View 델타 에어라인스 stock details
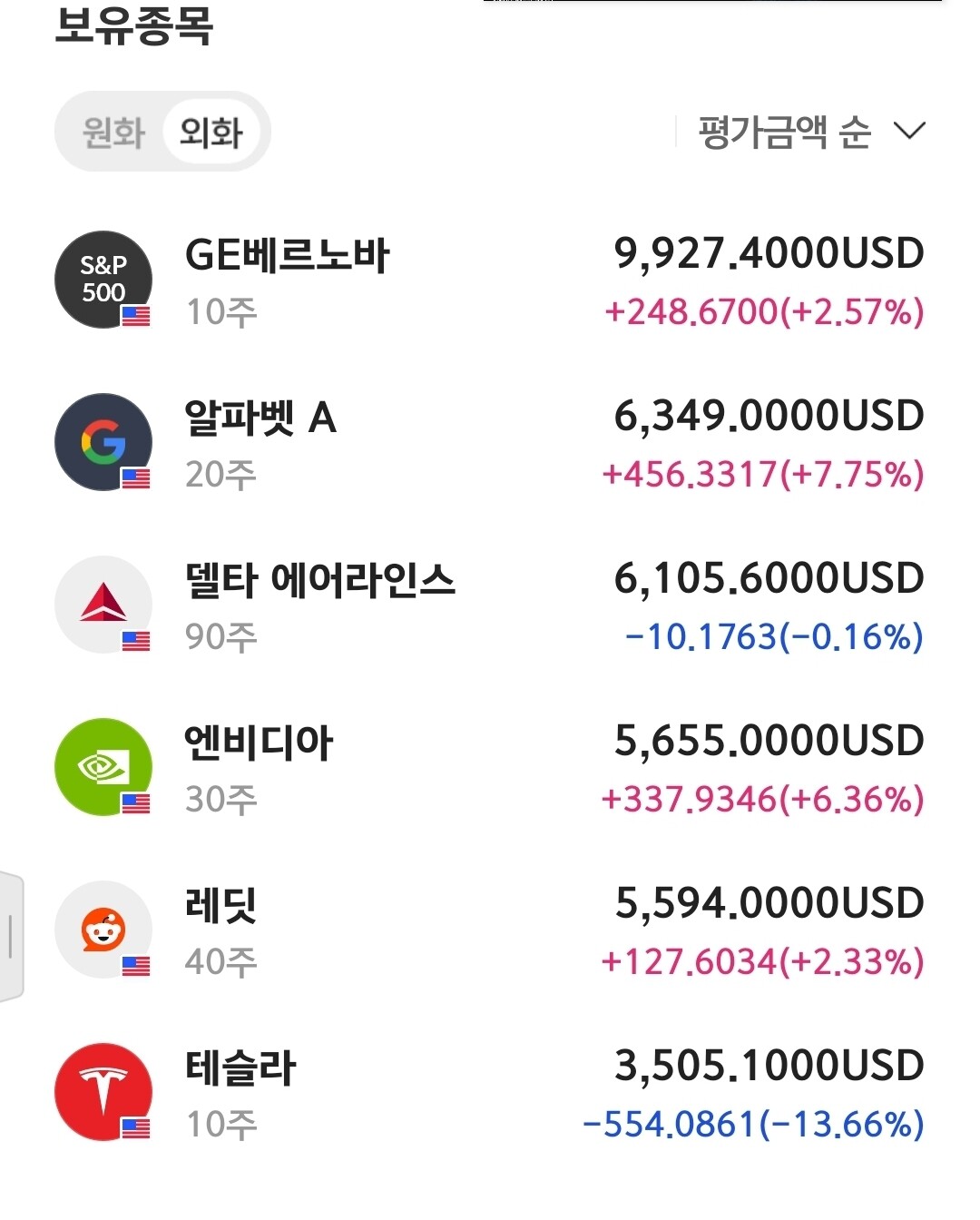 pyautogui.click(x=490, y=605)
